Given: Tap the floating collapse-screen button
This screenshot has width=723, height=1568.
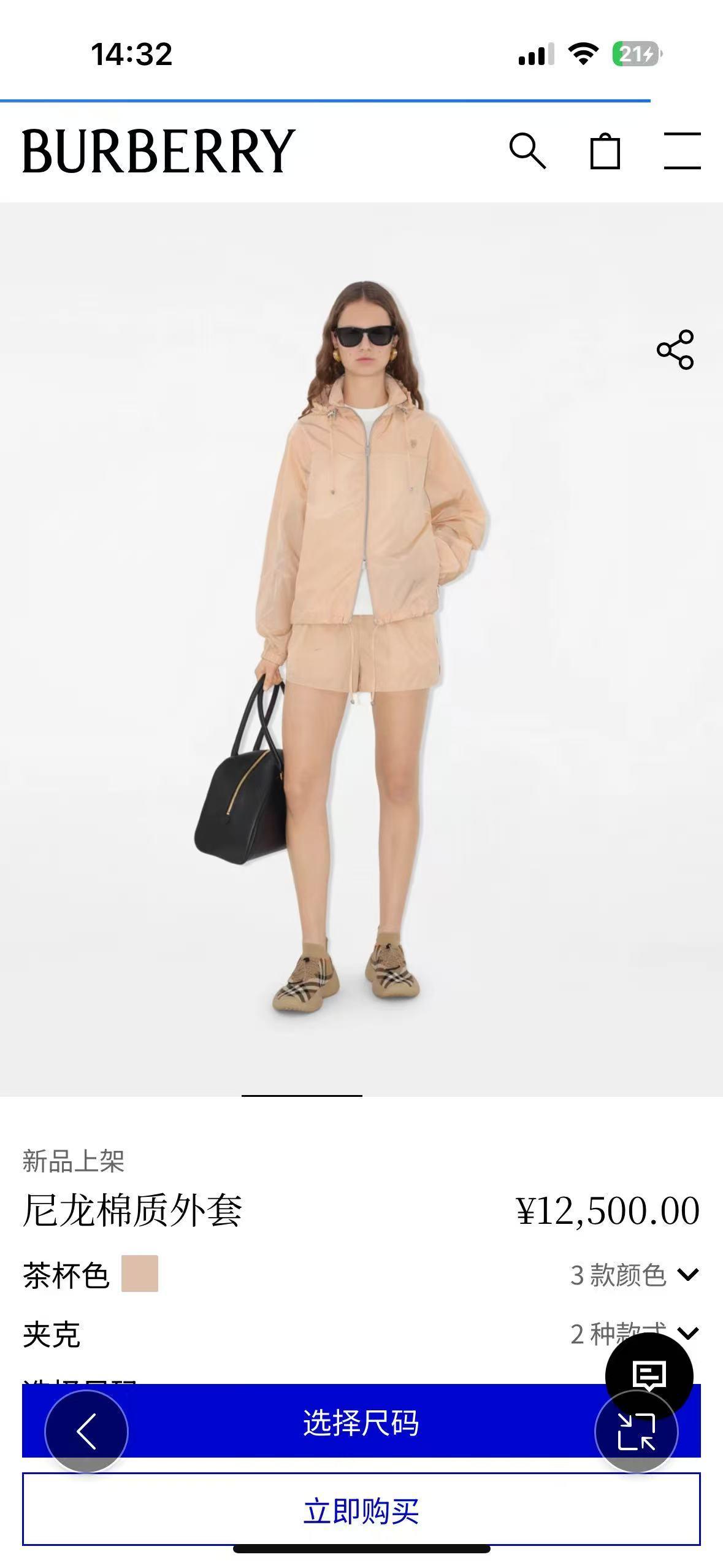Looking at the screenshot, I should tap(636, 1432).
